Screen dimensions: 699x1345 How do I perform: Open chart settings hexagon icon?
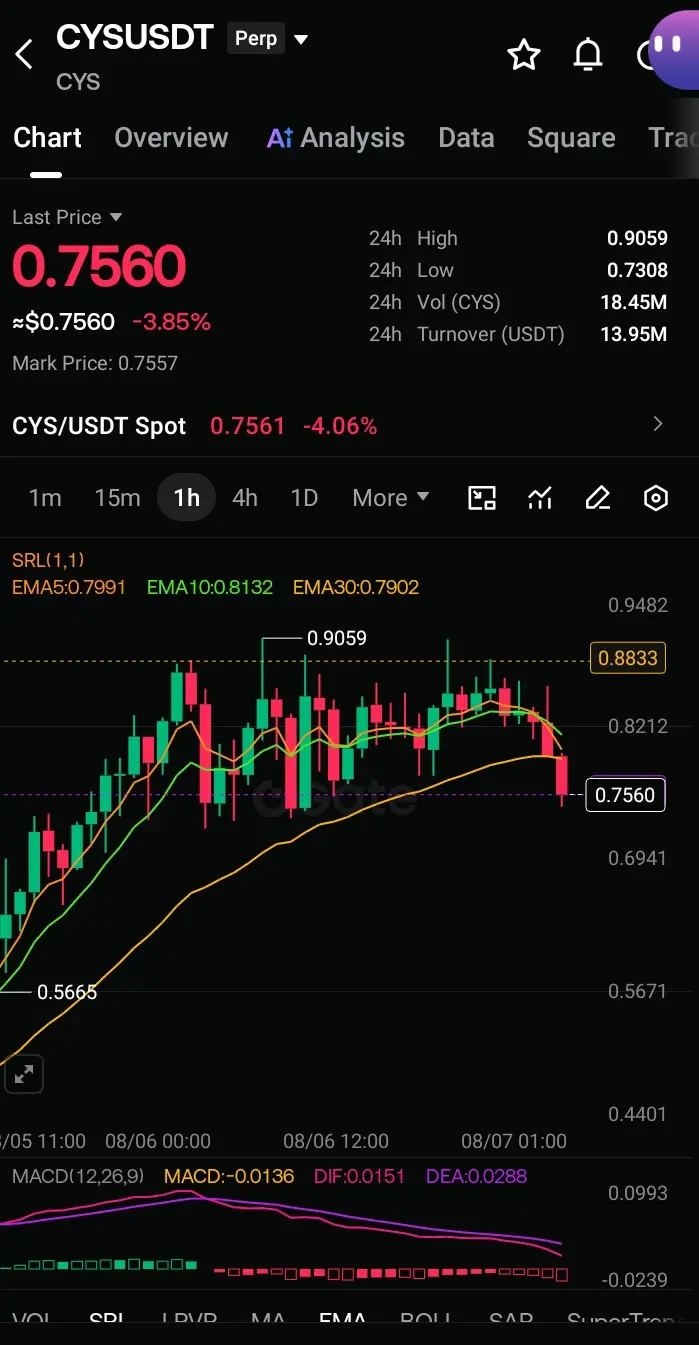click(x=656, y=498)
